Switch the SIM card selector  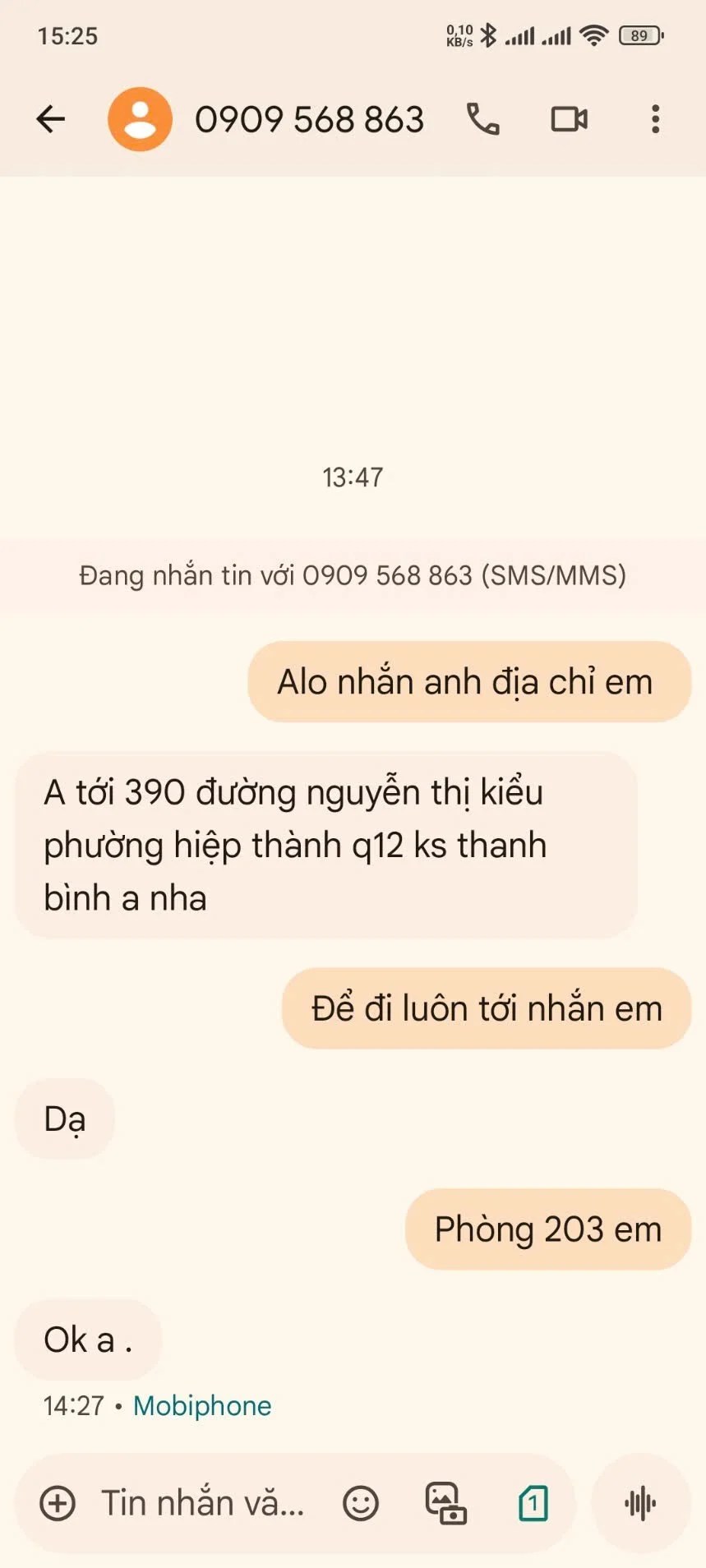tap(533, 1503)
